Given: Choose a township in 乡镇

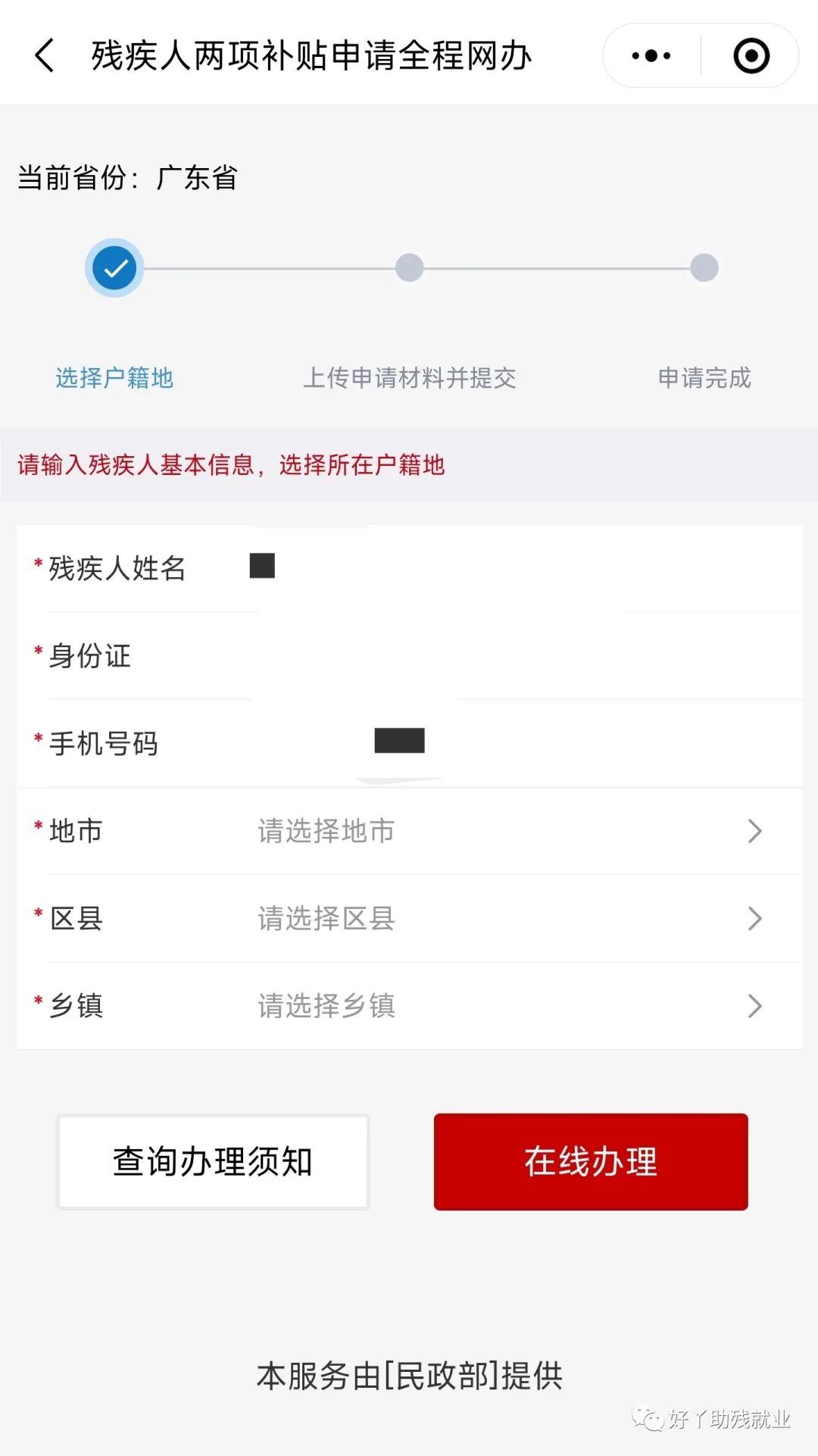Looking at the screenshot, I should tap(507, 1006).
